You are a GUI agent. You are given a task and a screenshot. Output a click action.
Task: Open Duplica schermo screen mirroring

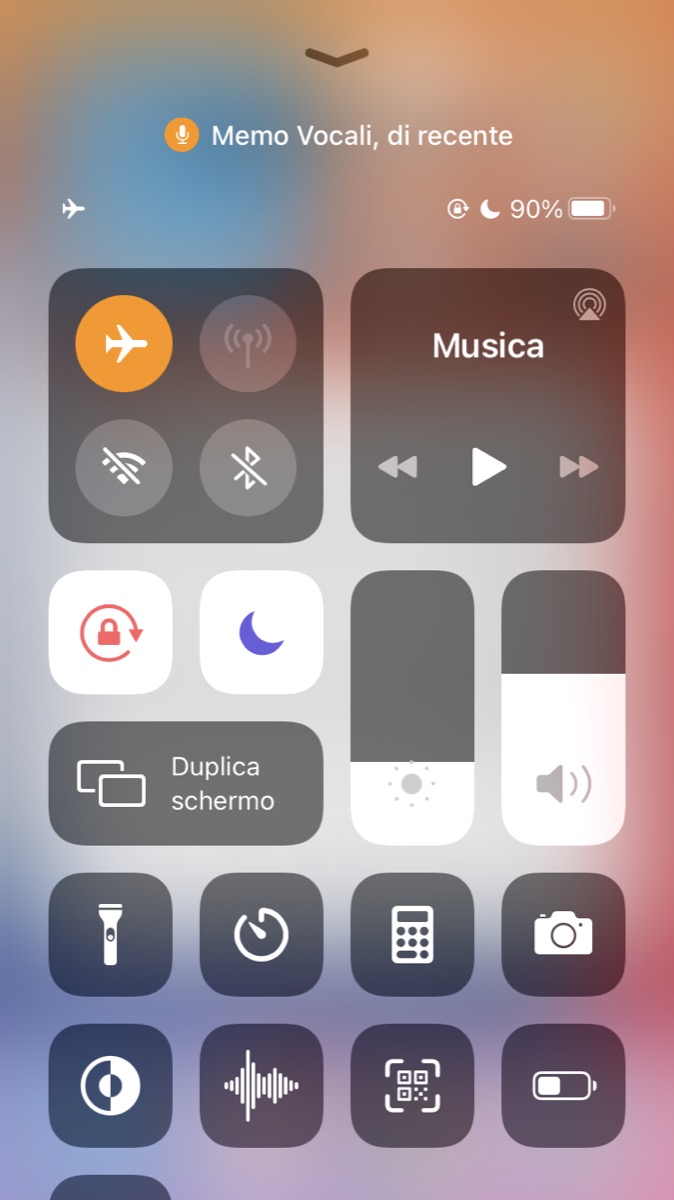click(x=186, y=783)
